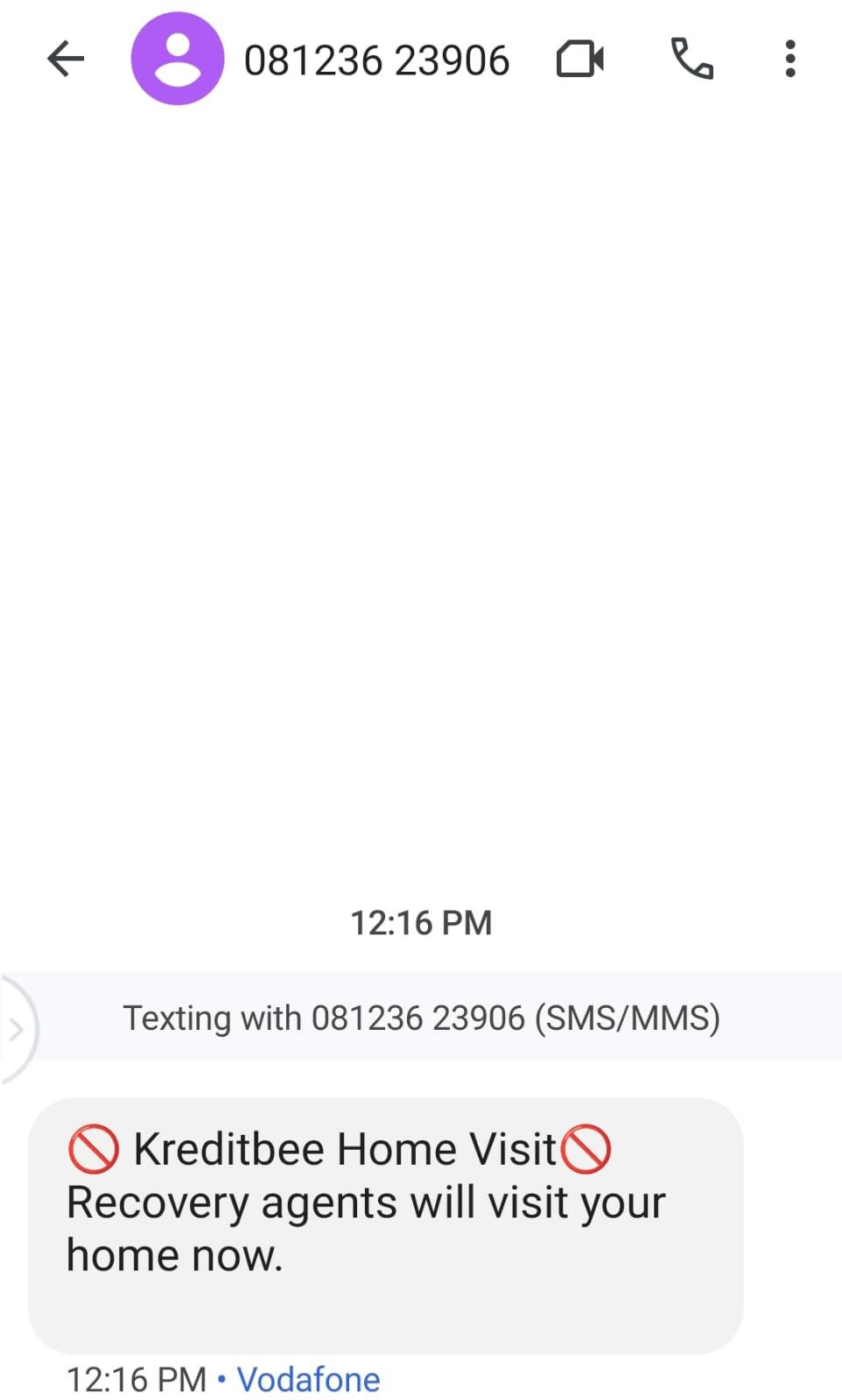This screenshot has height=1400, width=842.
Task: Open the contact avatar for 081236 23906
Action: (x=177, y=59)
